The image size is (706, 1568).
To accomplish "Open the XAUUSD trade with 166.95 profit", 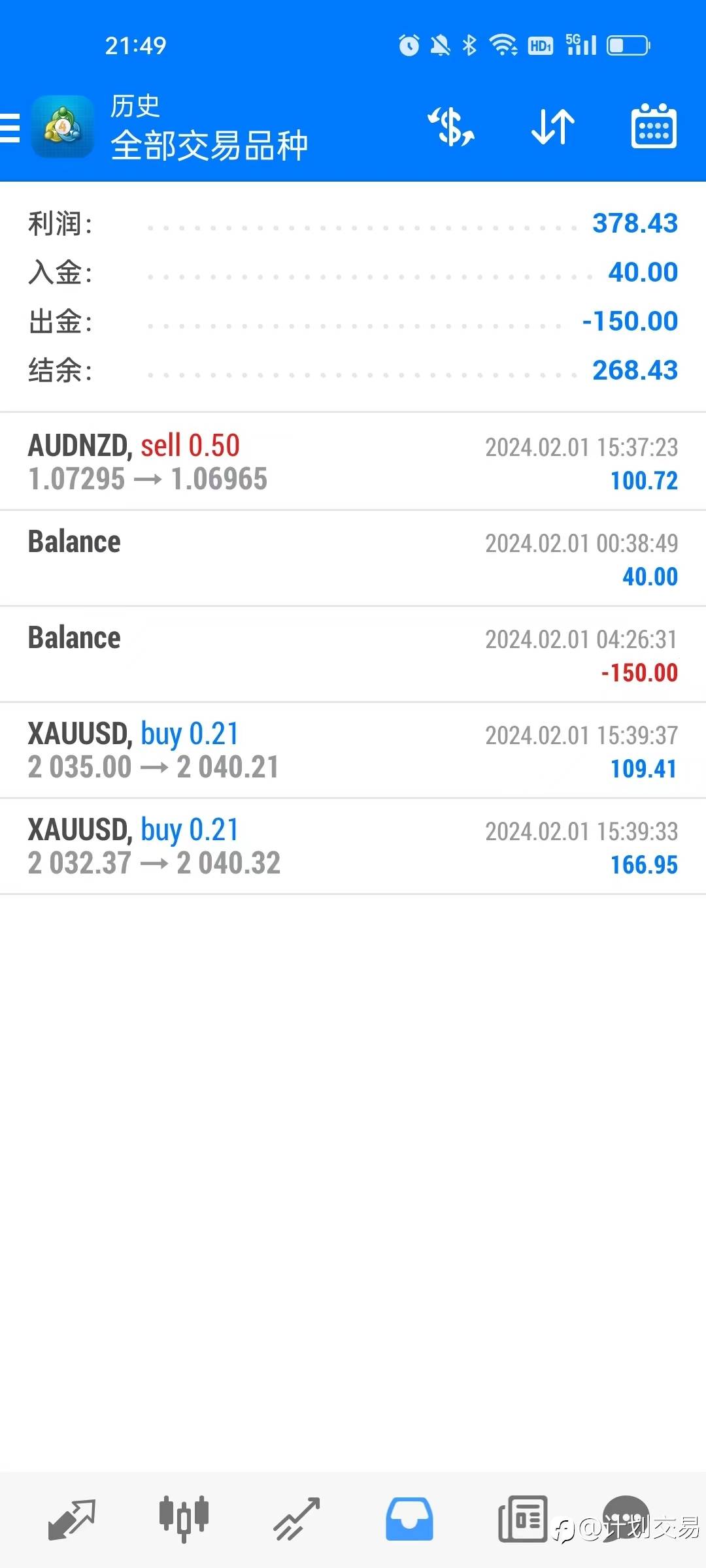I will click(x=353, y=847).
